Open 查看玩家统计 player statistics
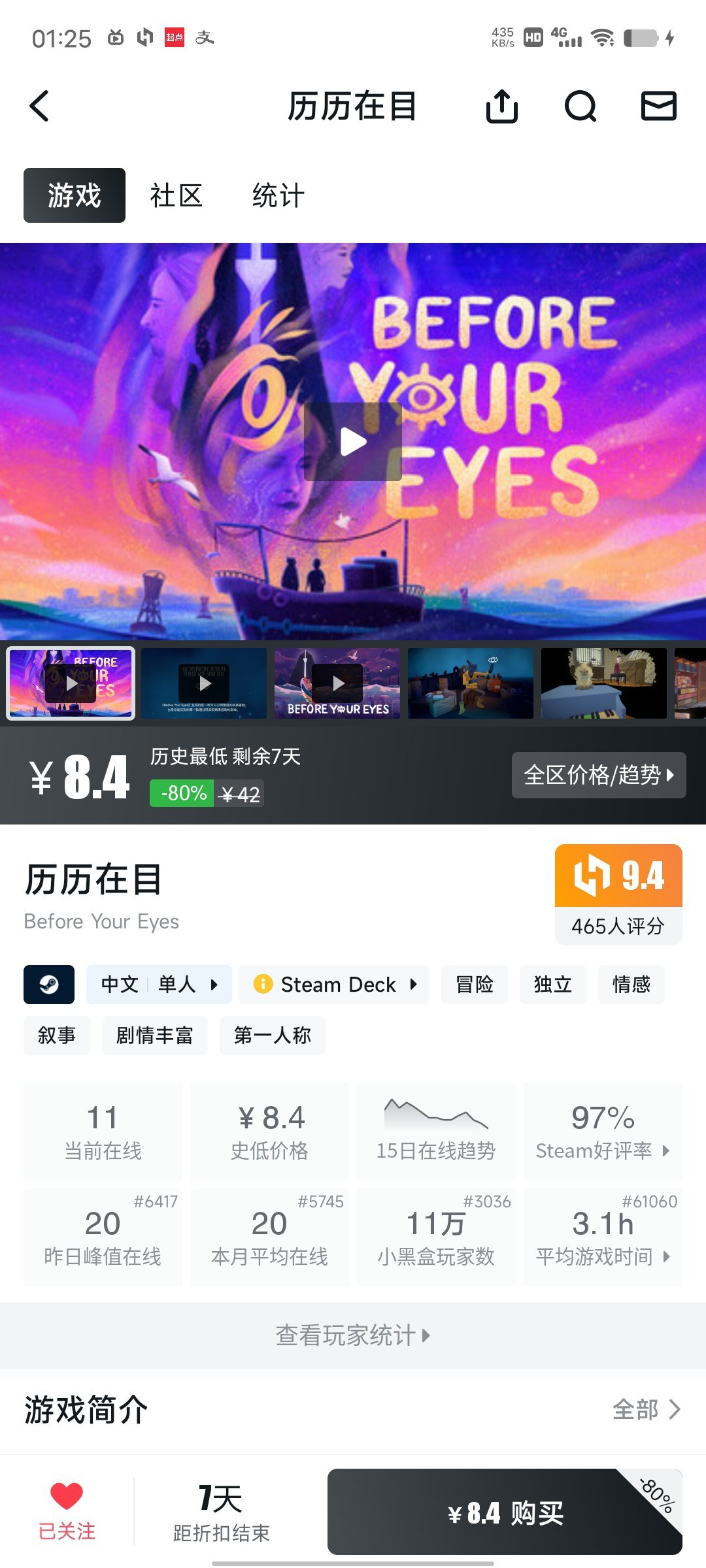 [353, 1335]
